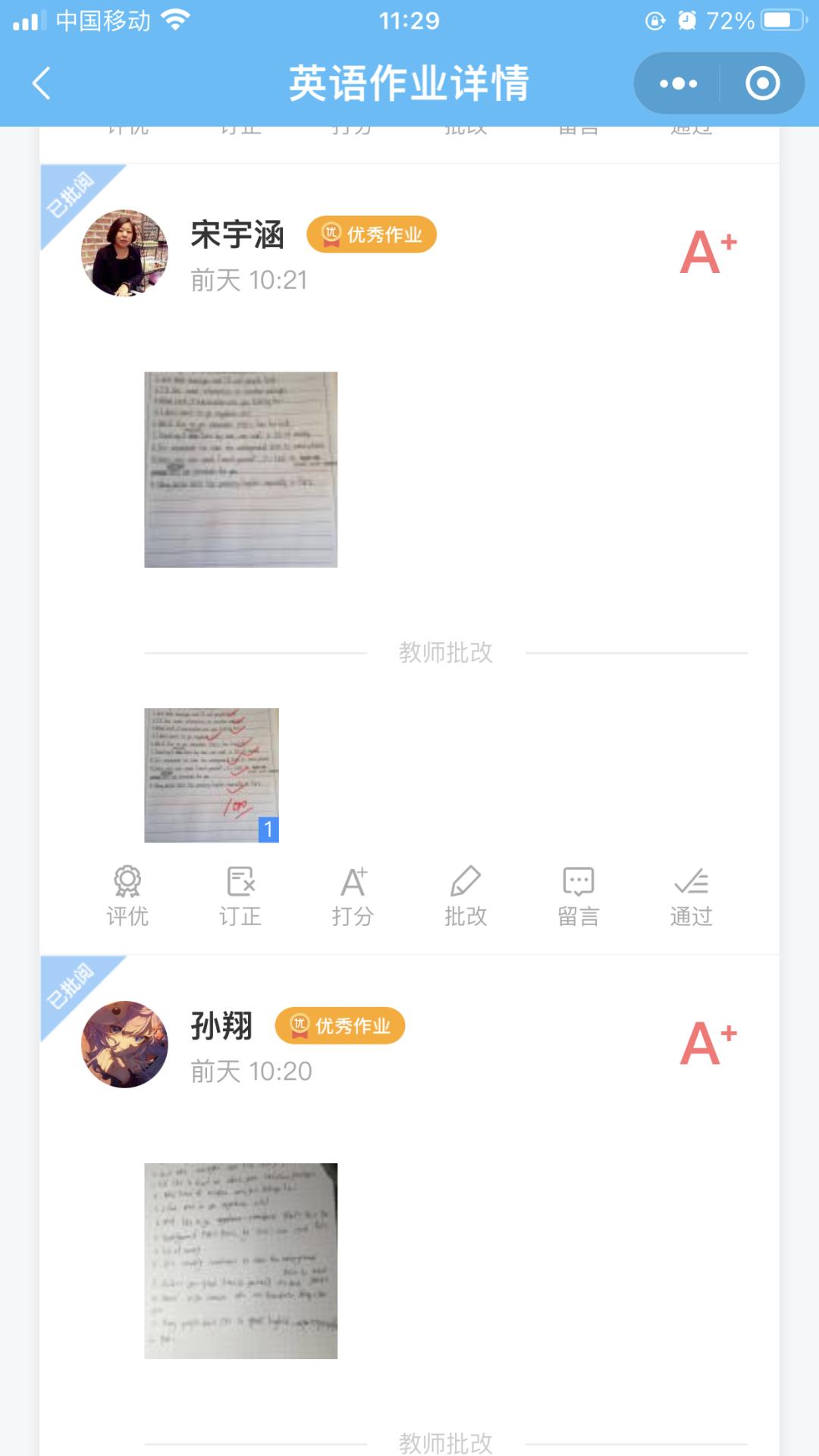Select the 批改 pencil annotation icon
This screenshot has width=819, height=1456.
[x=465, y=896]
